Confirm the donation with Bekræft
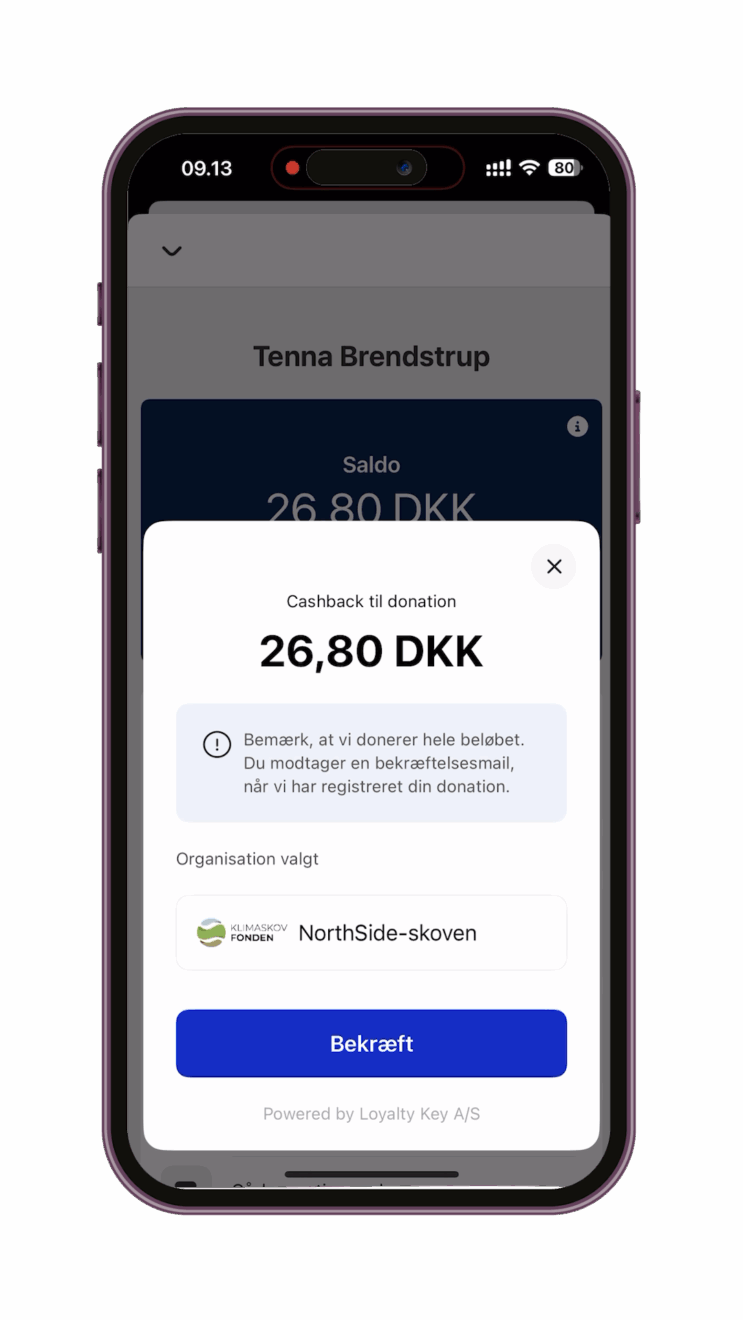743x1320 pixels. click(x=371, y=1043)
